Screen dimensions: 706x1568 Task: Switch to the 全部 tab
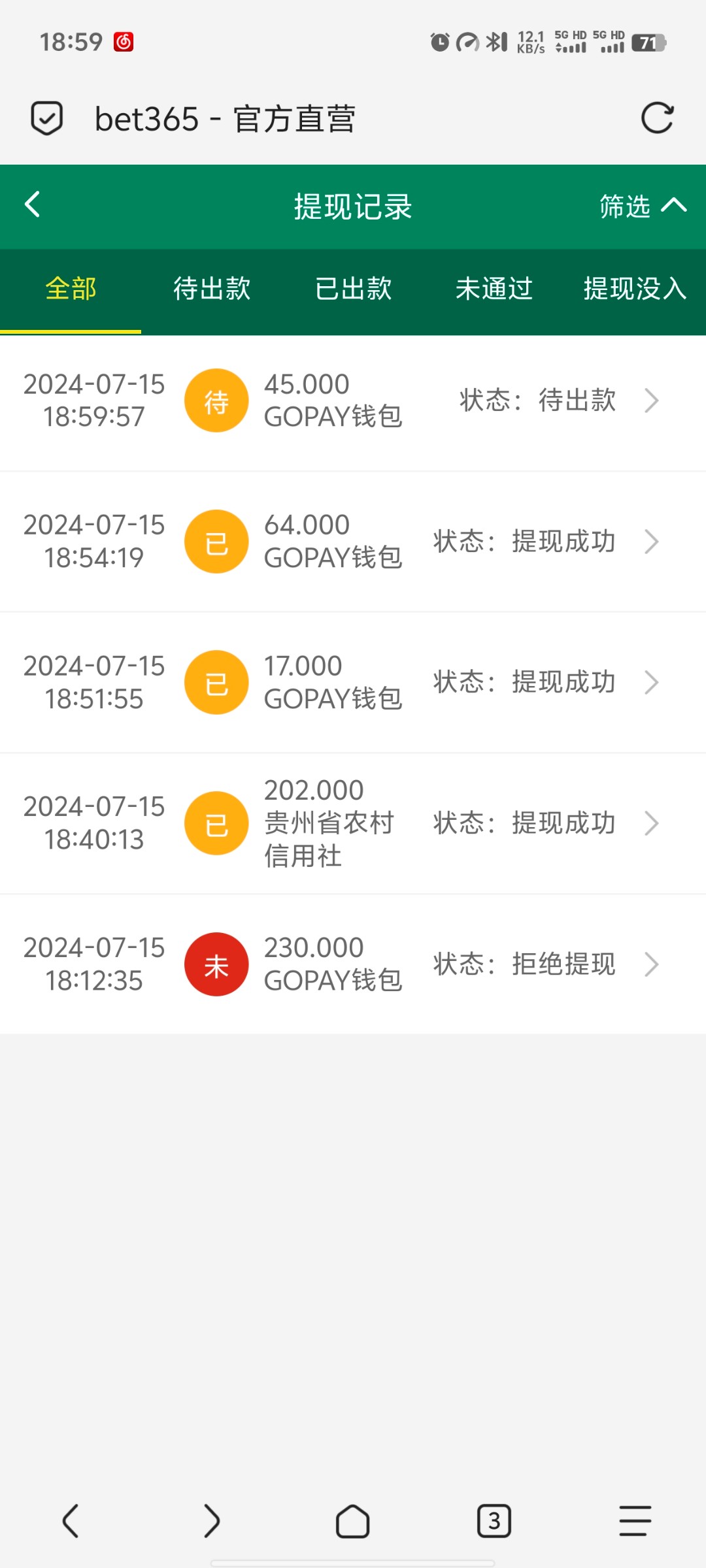[x=71, y=289]
